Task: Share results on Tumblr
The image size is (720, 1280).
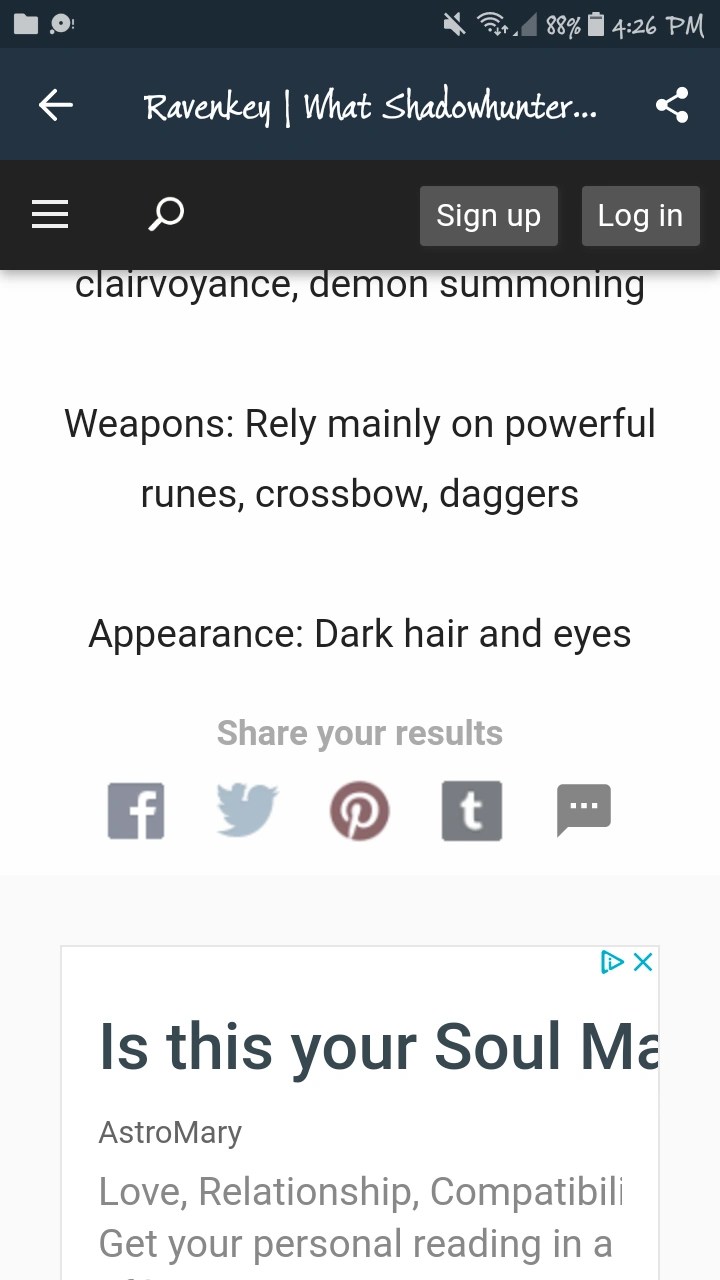Action: tap(471, 810)
